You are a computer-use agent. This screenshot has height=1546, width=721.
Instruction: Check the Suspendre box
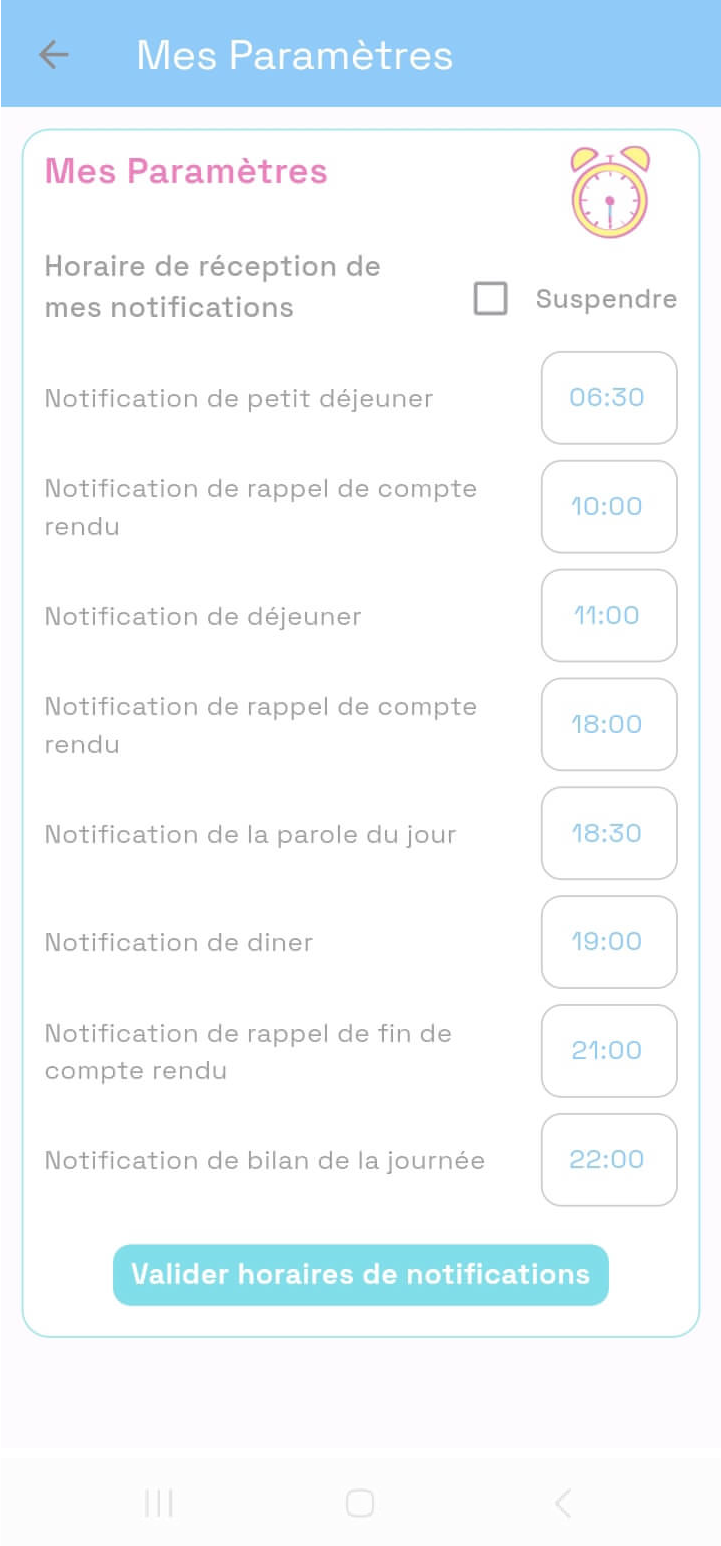(x=490, y=299)
